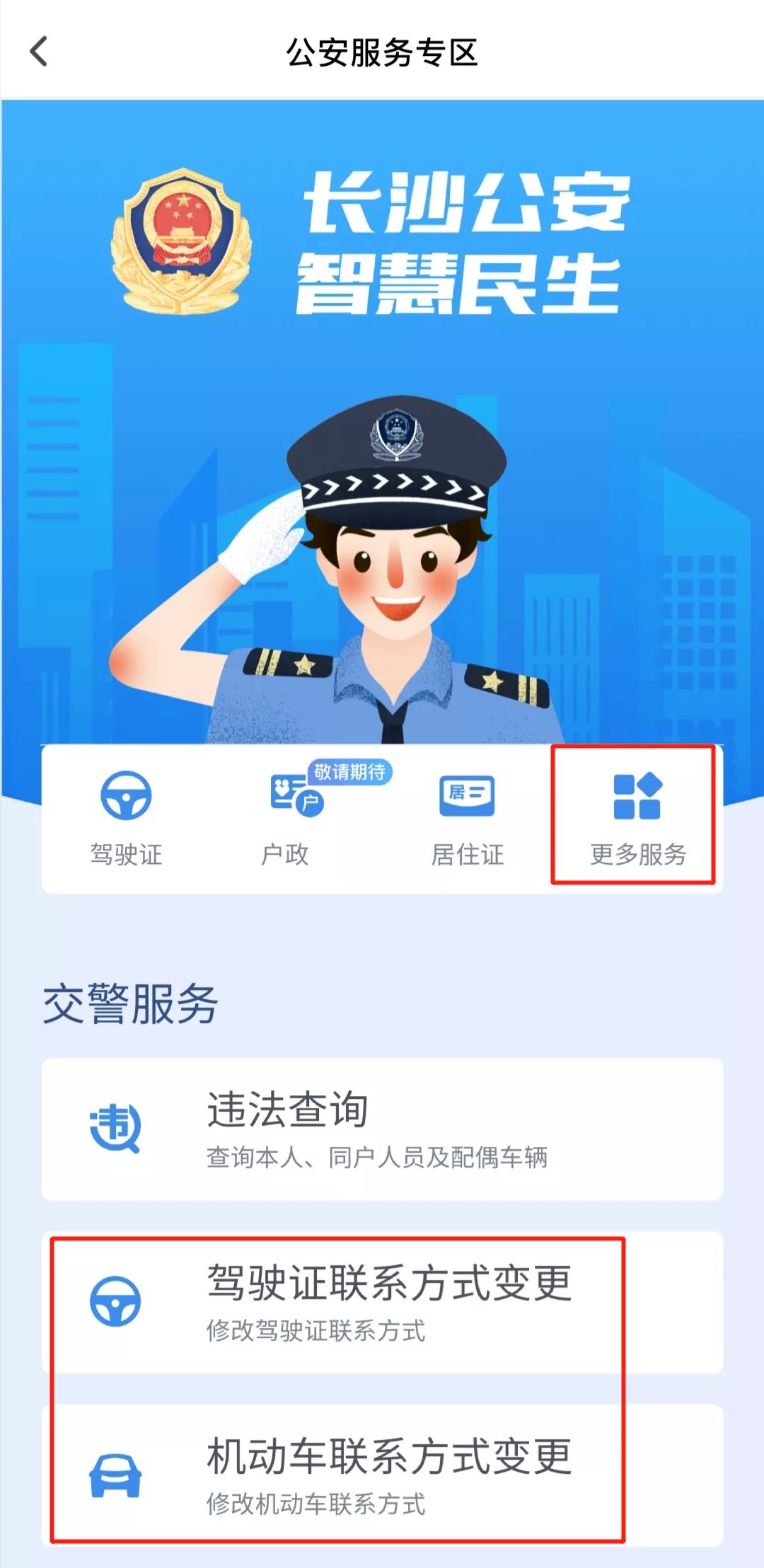
Task: Open the 居住证 service
Action: click(467, 817)
